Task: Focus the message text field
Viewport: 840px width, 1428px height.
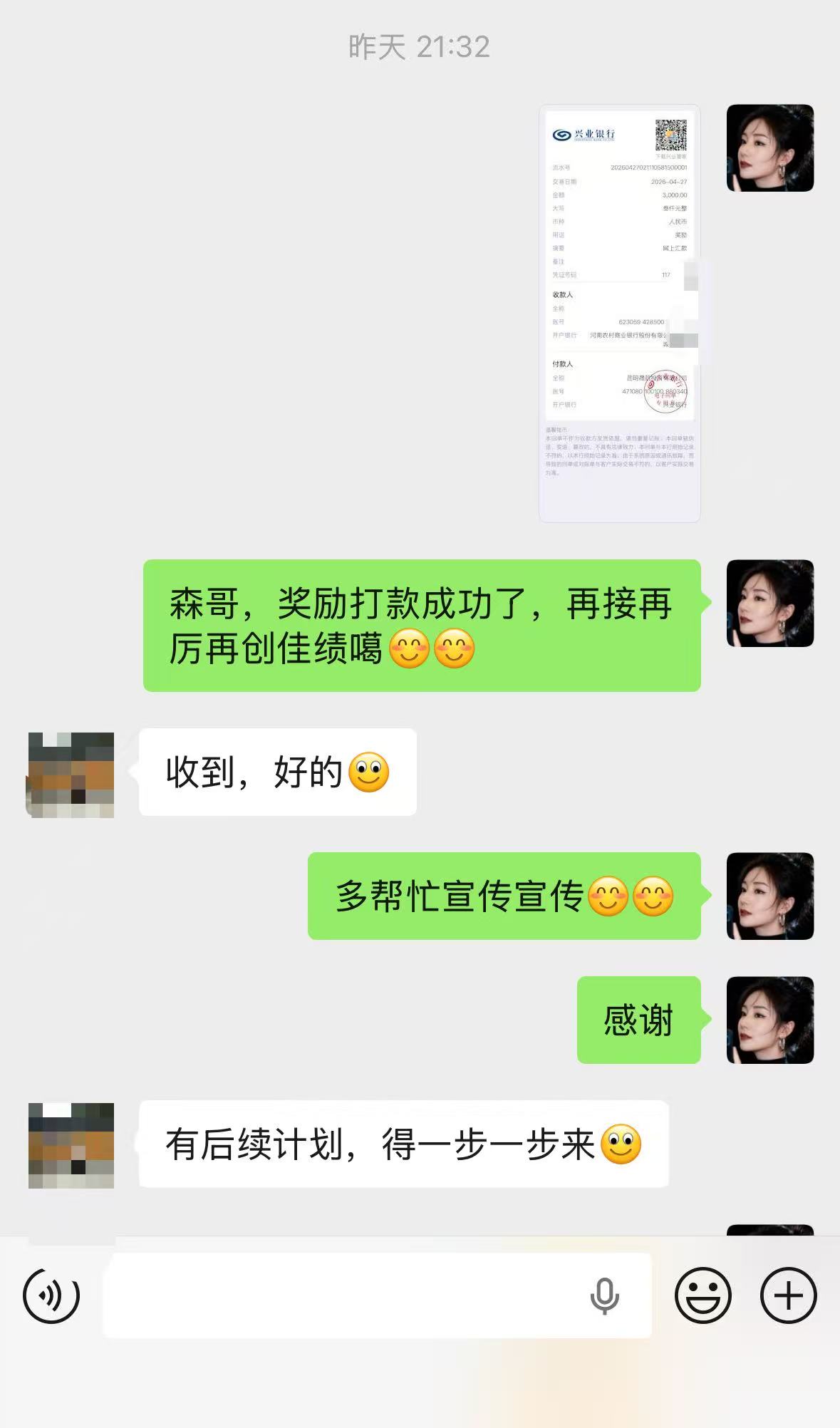Action: click(342, 1295)
